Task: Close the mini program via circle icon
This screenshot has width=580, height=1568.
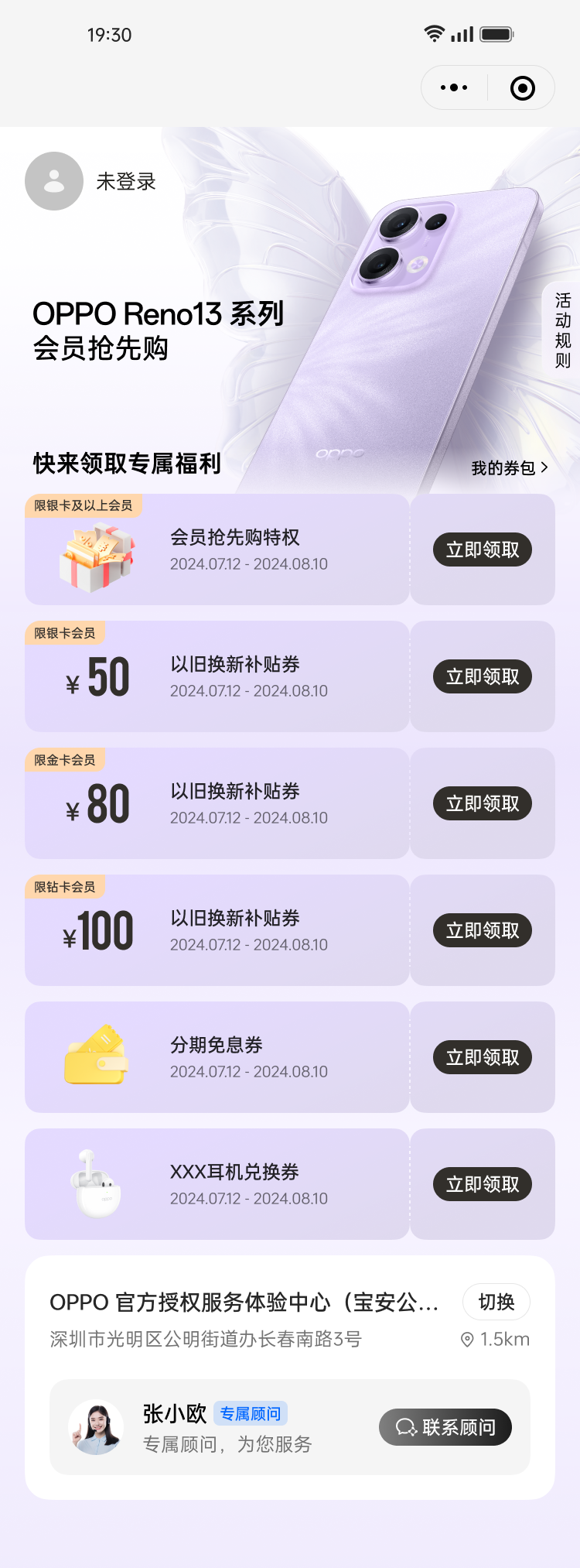Action: tap(523, 87)
